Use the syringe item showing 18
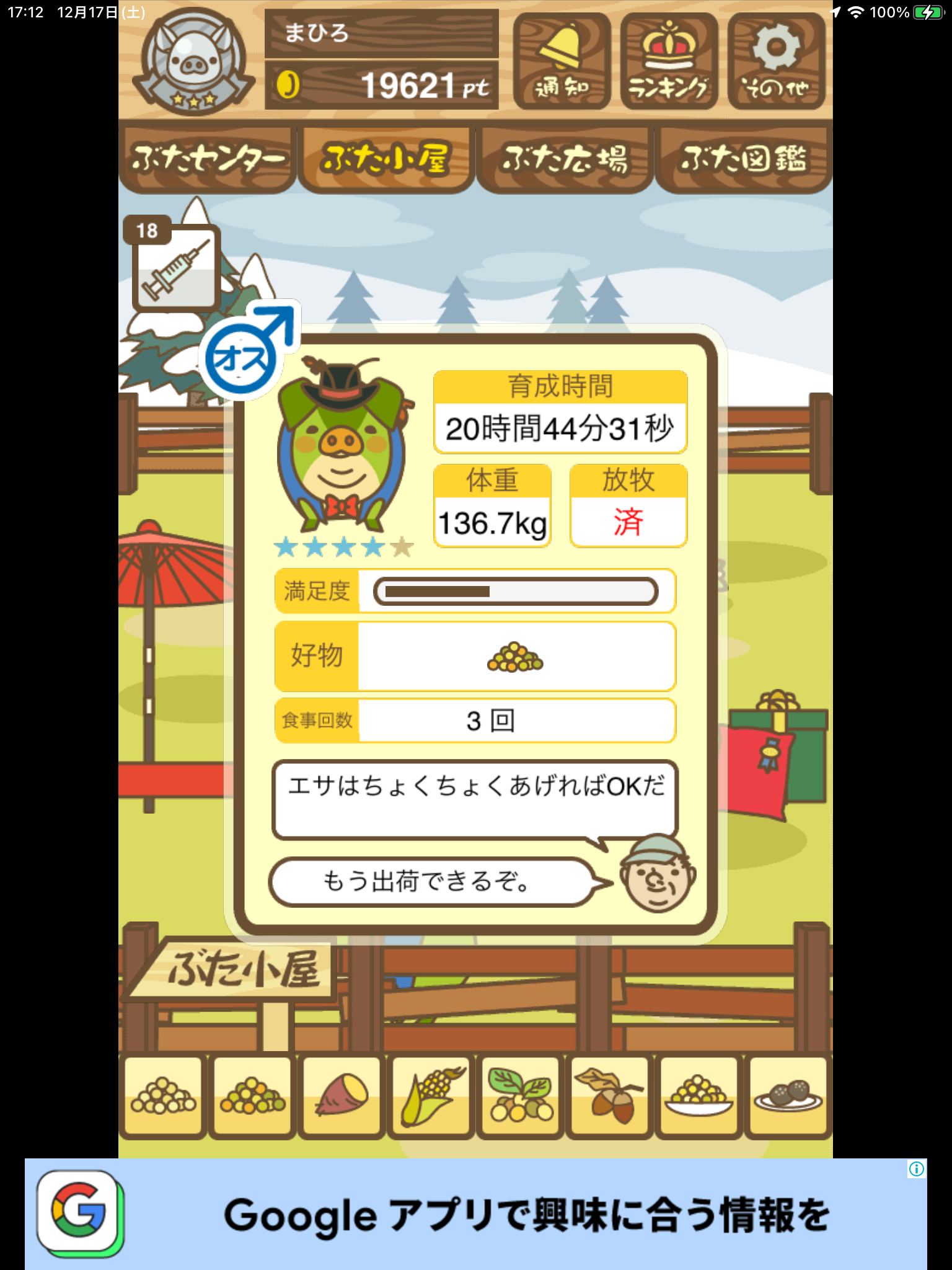 (176, 267)
